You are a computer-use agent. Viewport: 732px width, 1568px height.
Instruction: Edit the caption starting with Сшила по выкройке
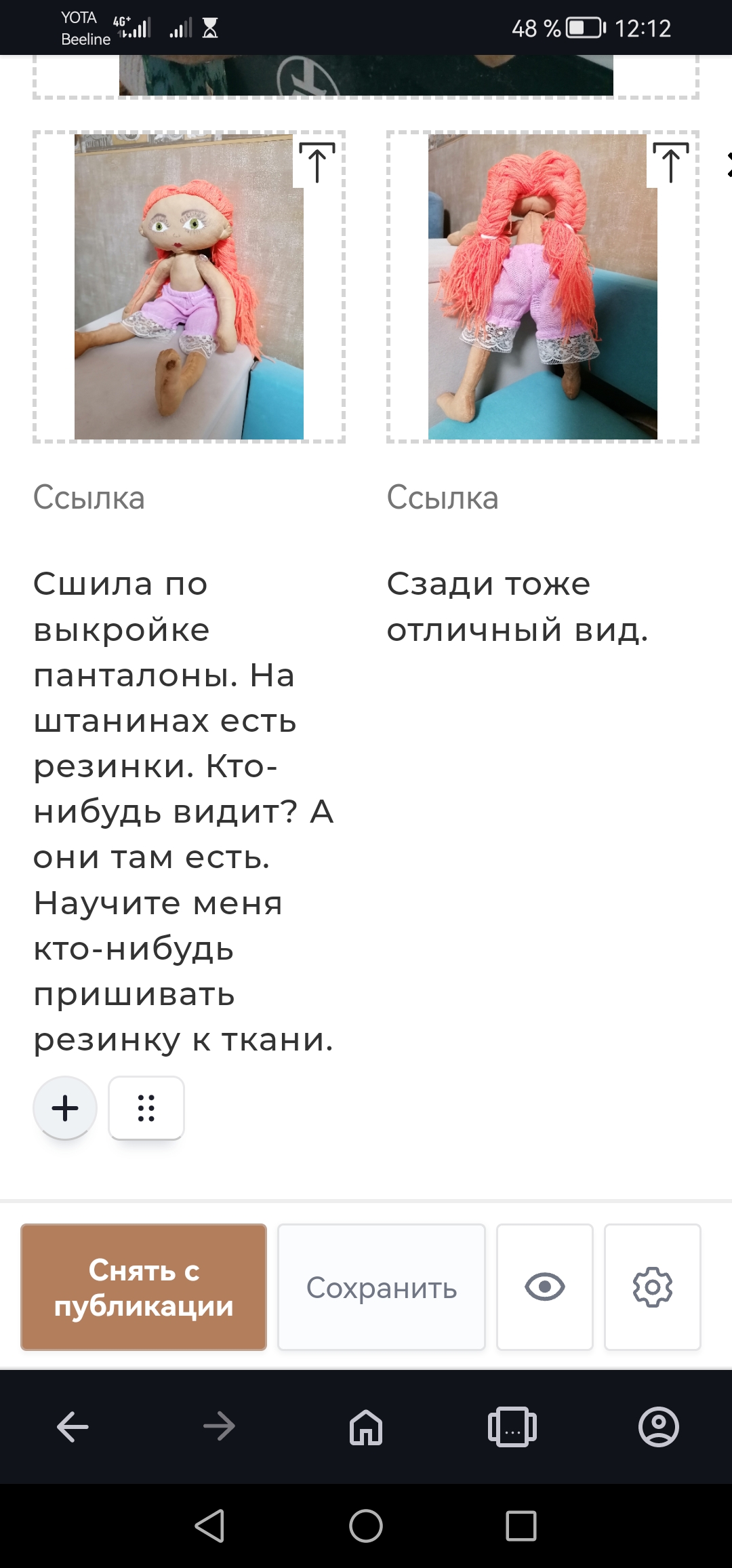(183, 811)
